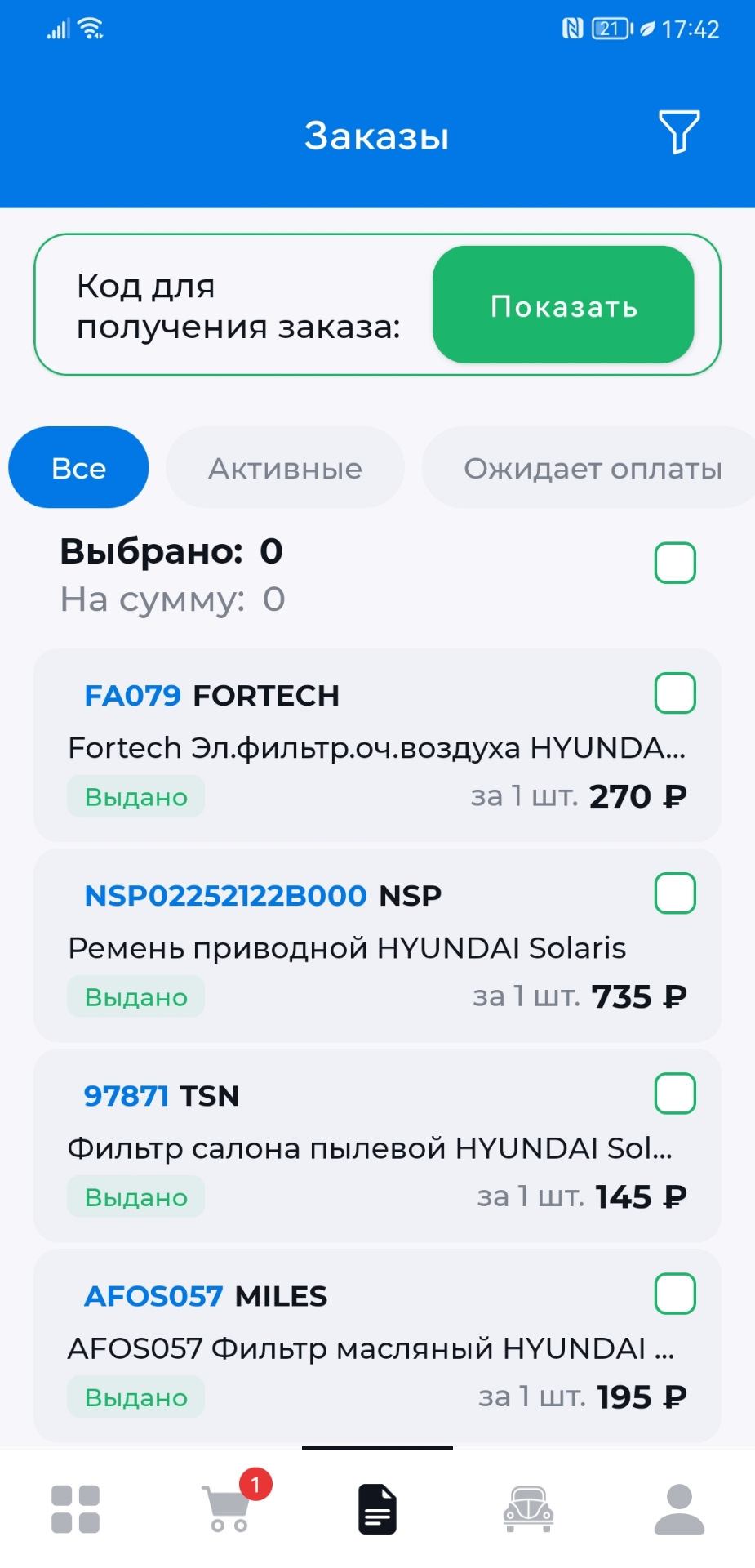Tap the green Показать button

coord(563,305)
